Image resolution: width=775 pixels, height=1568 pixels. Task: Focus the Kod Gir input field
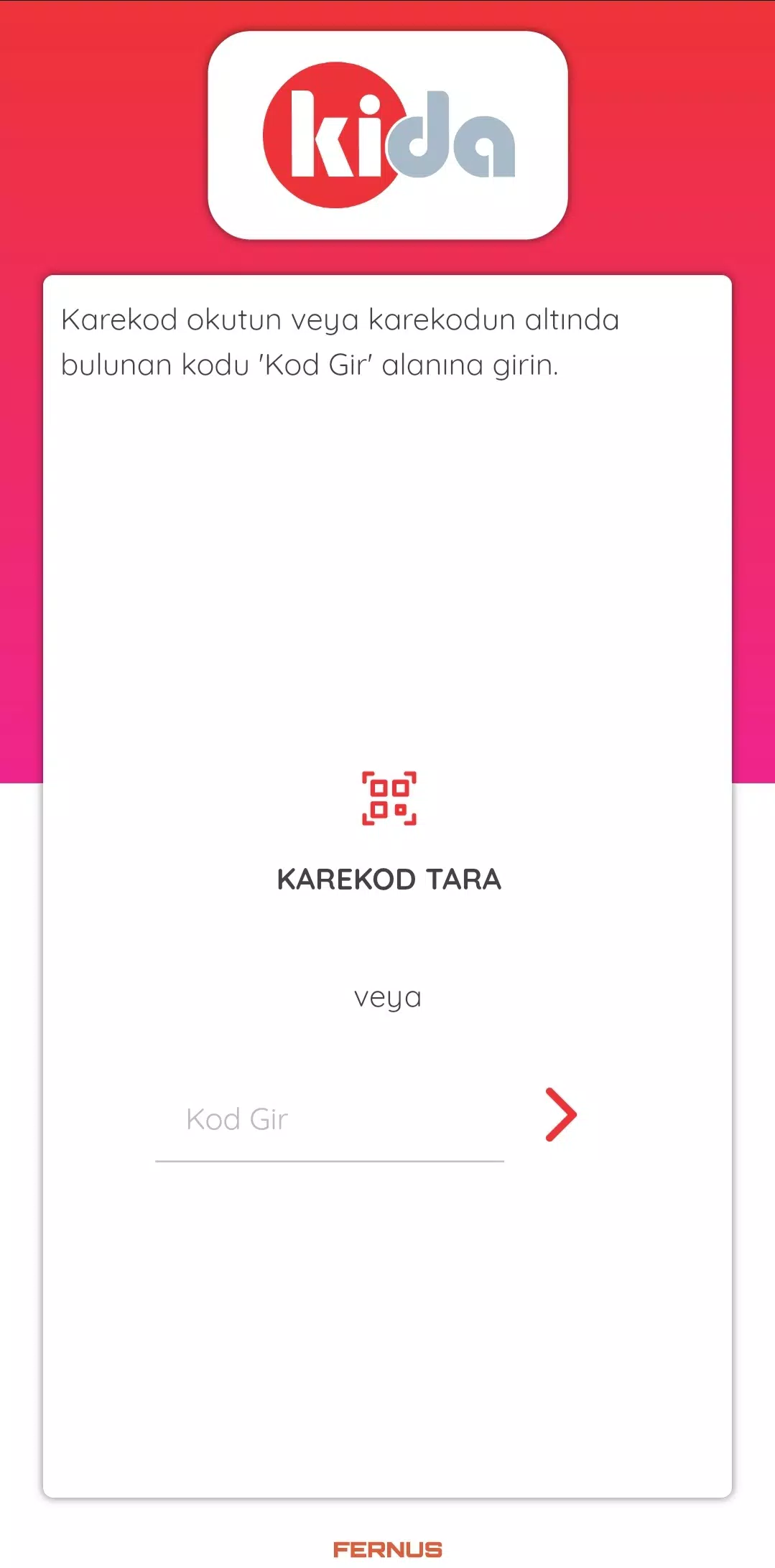pyautogui.click(x=330, y=1120)
